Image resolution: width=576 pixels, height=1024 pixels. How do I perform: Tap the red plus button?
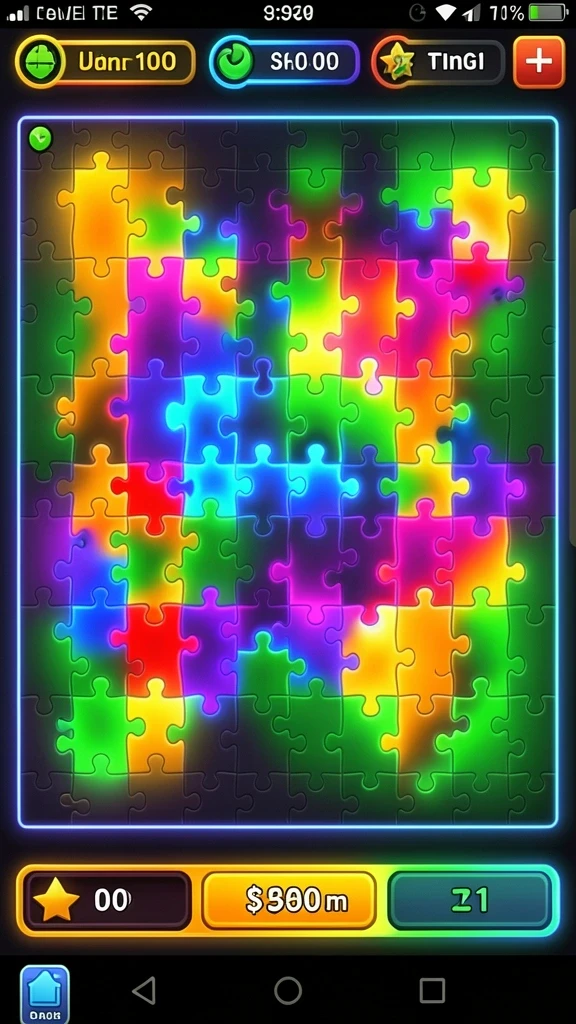click(x=539, y=62)
